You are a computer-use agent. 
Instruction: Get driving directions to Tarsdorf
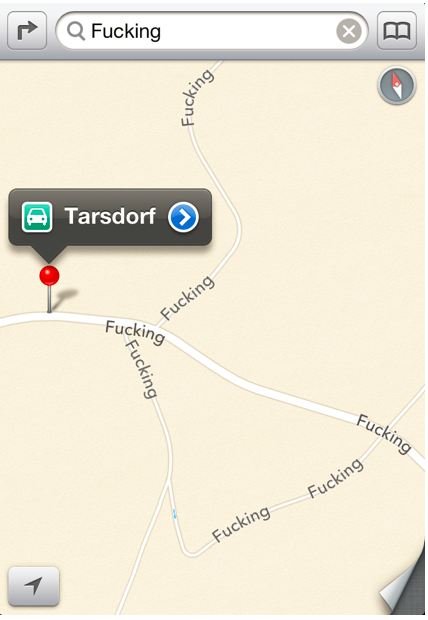coord(37,217)
